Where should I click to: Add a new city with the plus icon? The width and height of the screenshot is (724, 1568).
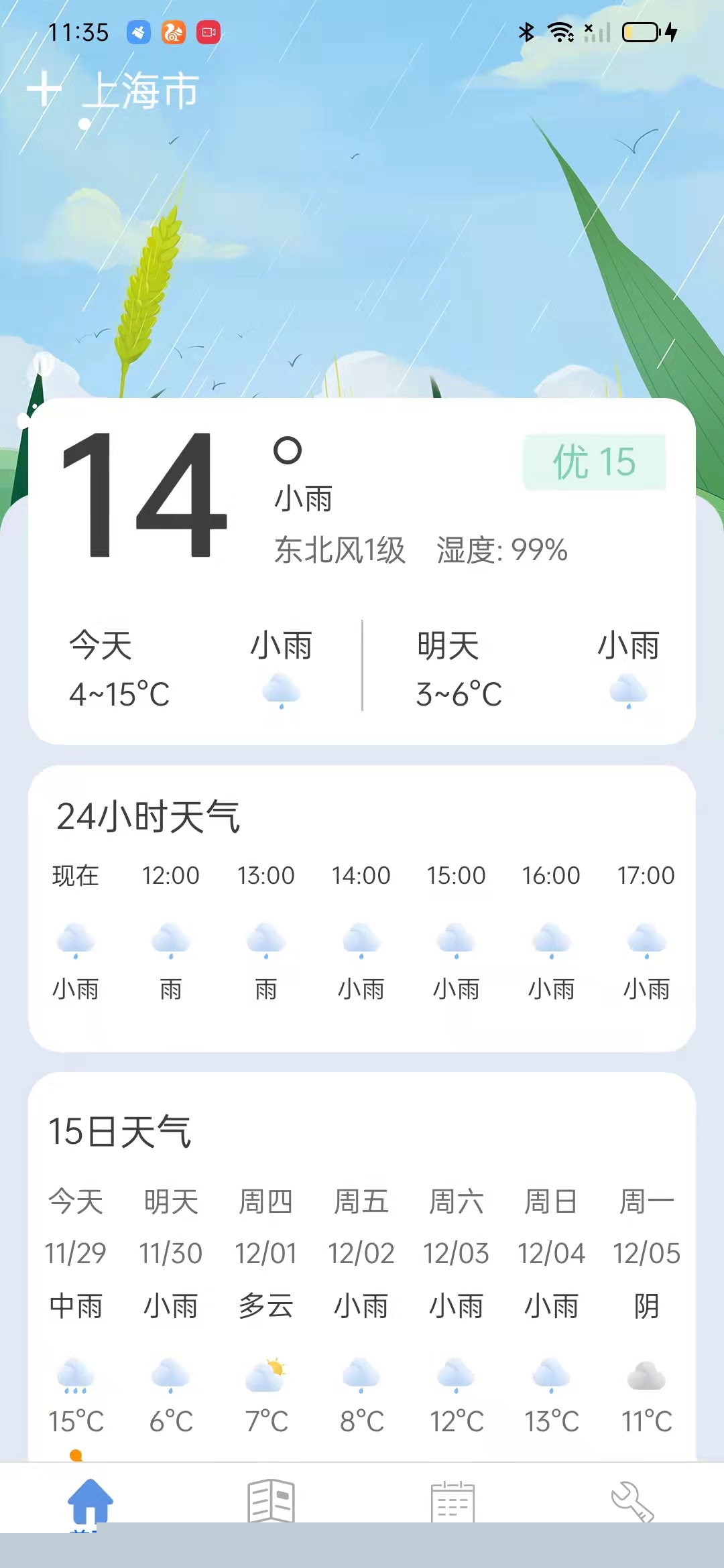point(44,89)
